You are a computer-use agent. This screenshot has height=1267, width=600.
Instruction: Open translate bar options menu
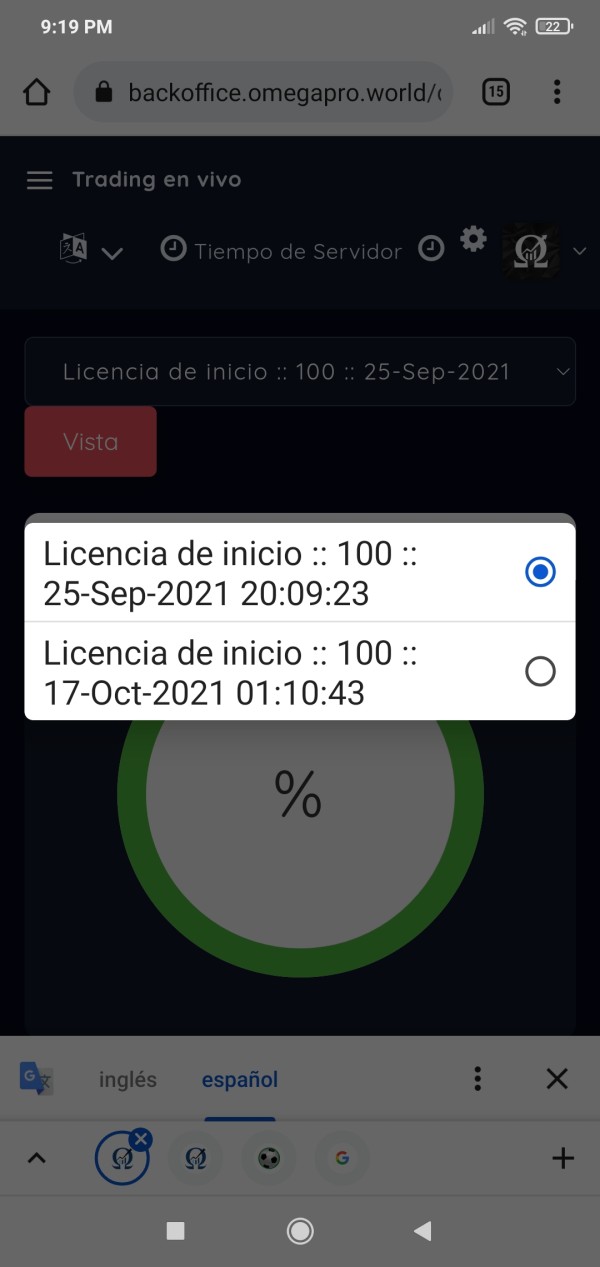pos(478,1079)
